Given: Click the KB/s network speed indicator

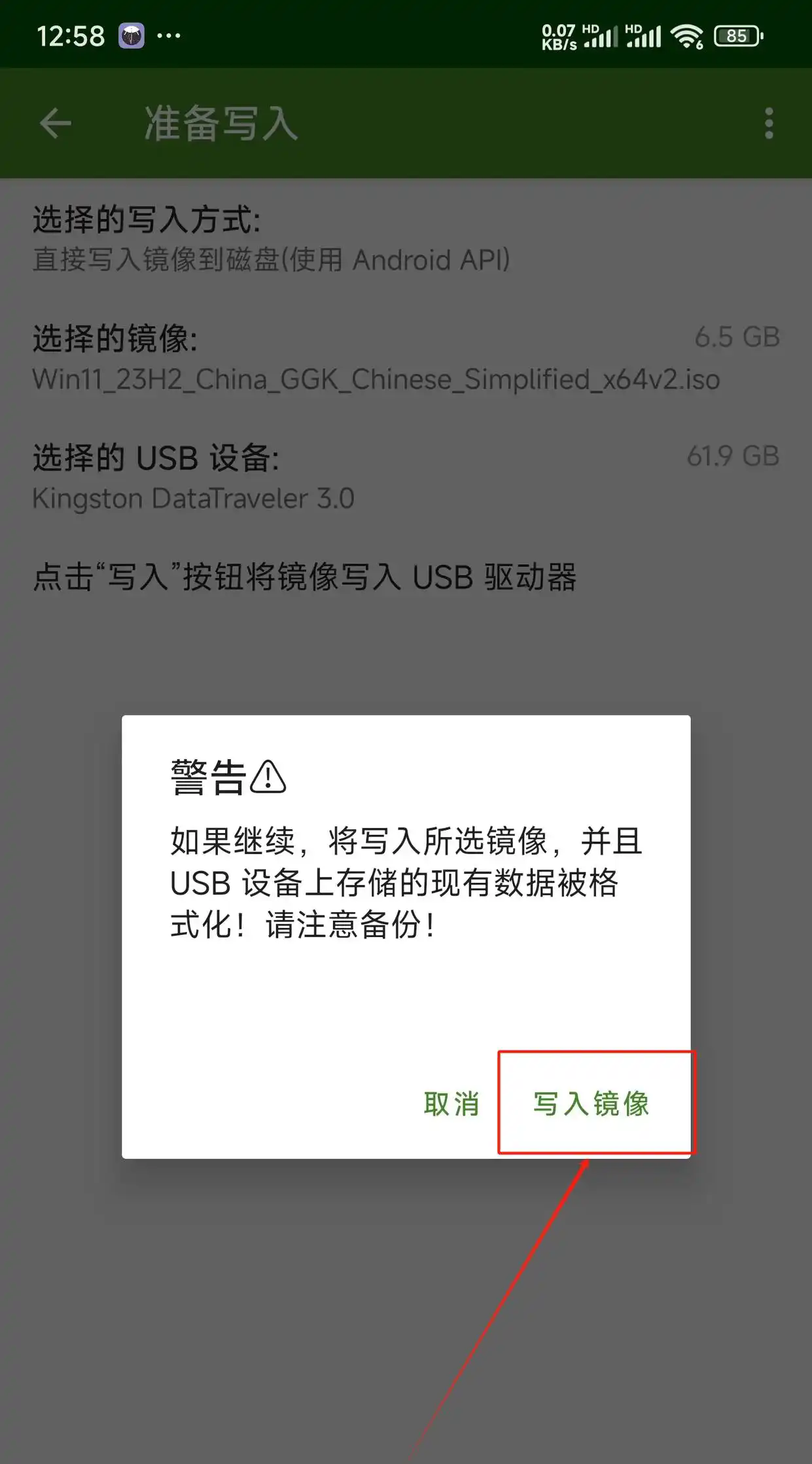Looking at the screenshot, I should [x=561, y=36].
